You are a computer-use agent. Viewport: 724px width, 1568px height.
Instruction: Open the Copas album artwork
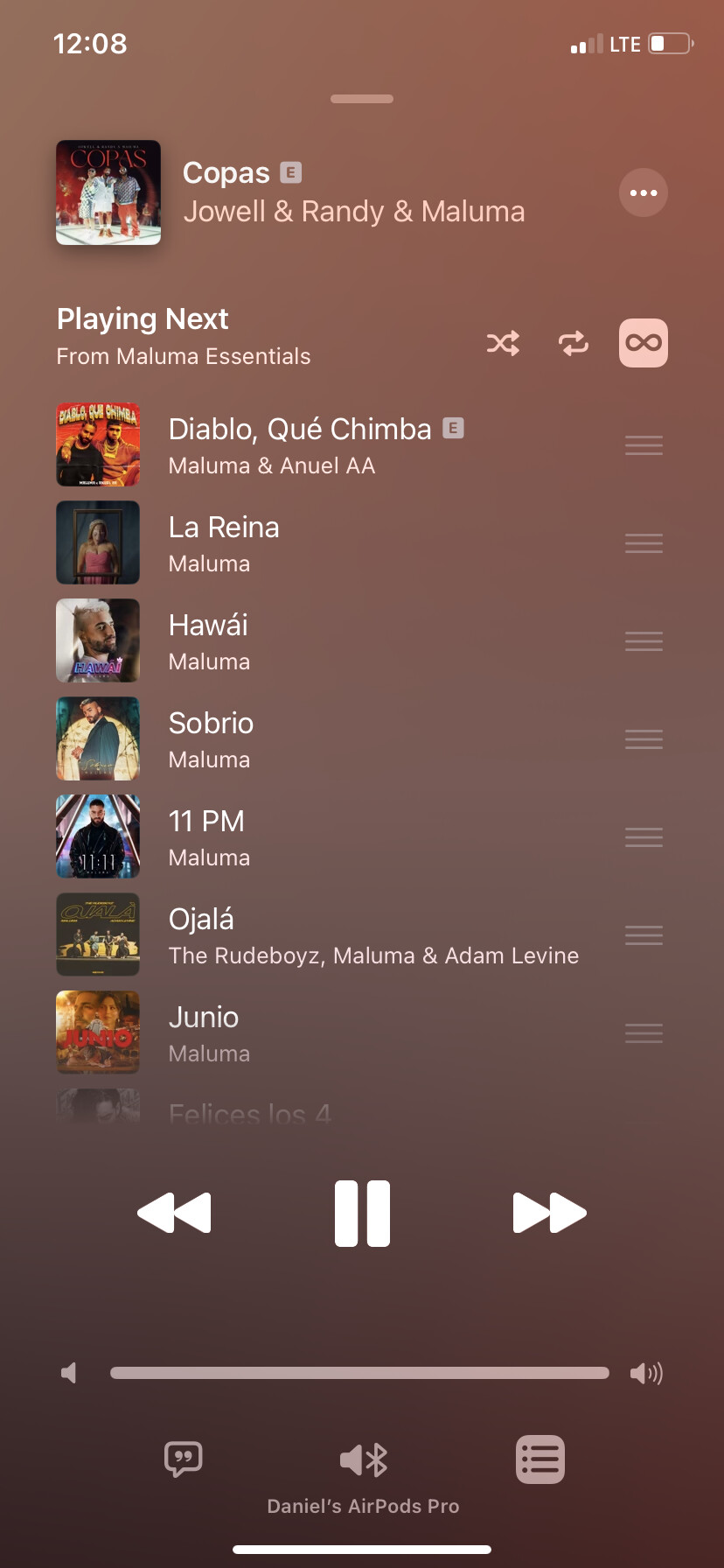click(108, 192)
